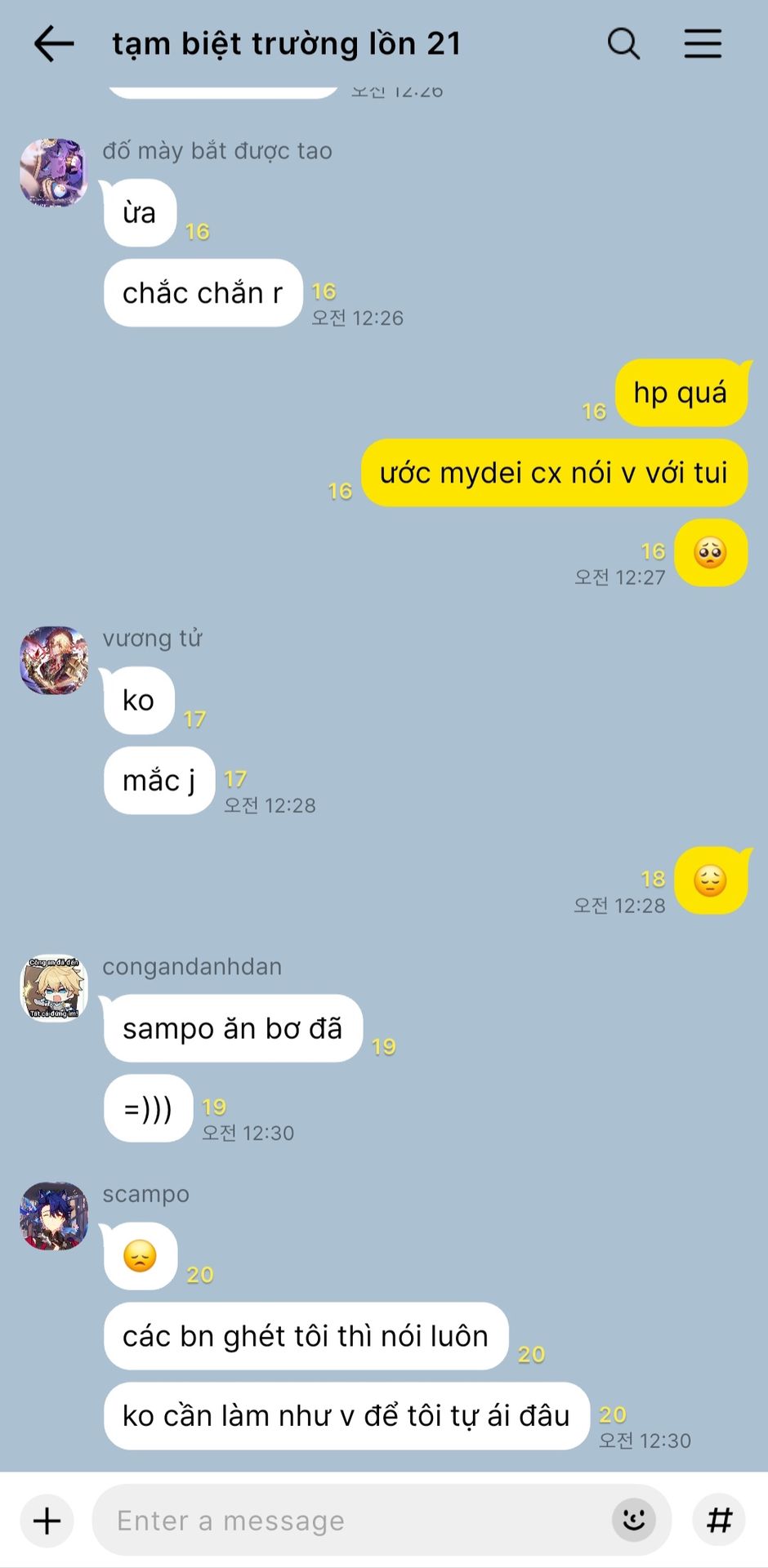Screen dimensions: 768x1568
Task: Focus the Enter a message field
Action: click(351, 1521)
